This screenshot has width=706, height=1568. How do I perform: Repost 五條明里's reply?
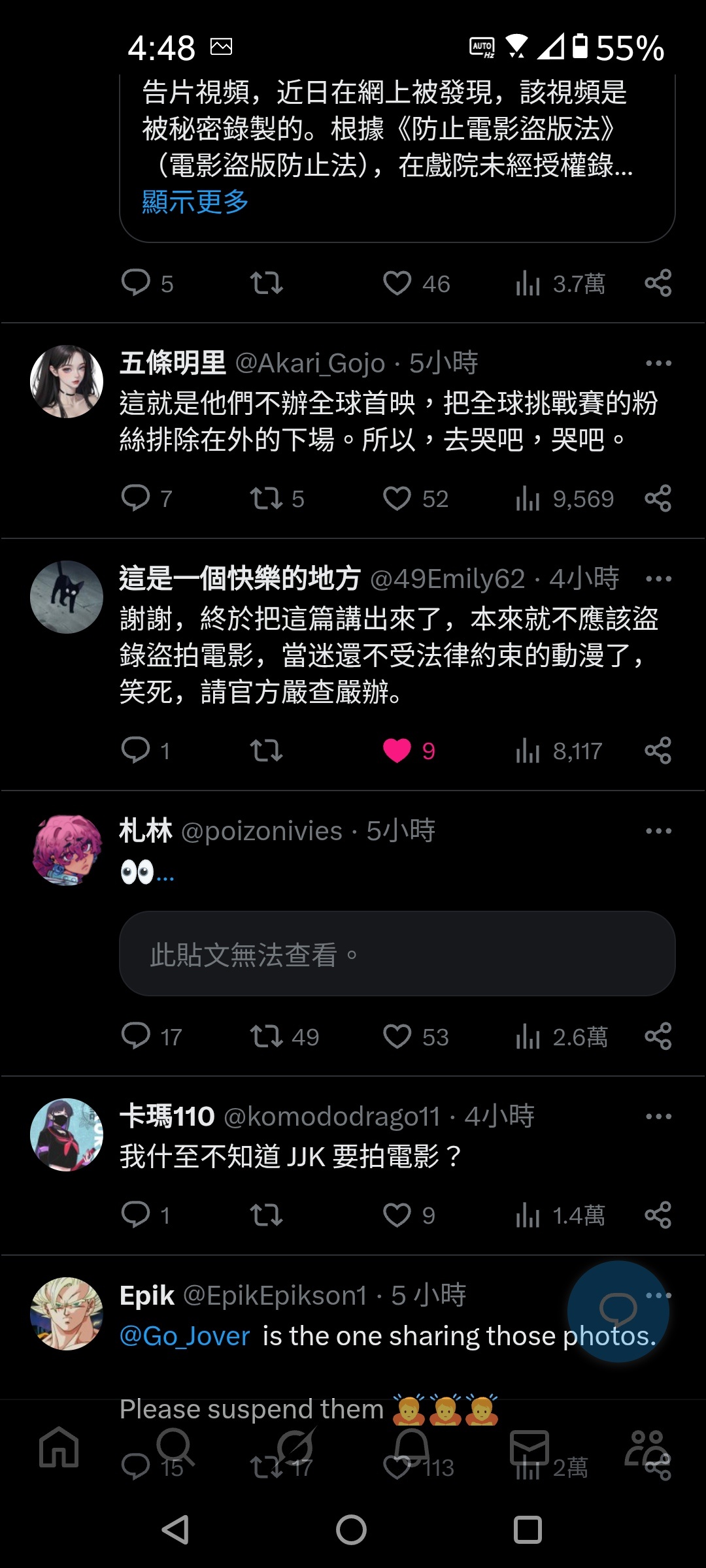pos(266,498)
